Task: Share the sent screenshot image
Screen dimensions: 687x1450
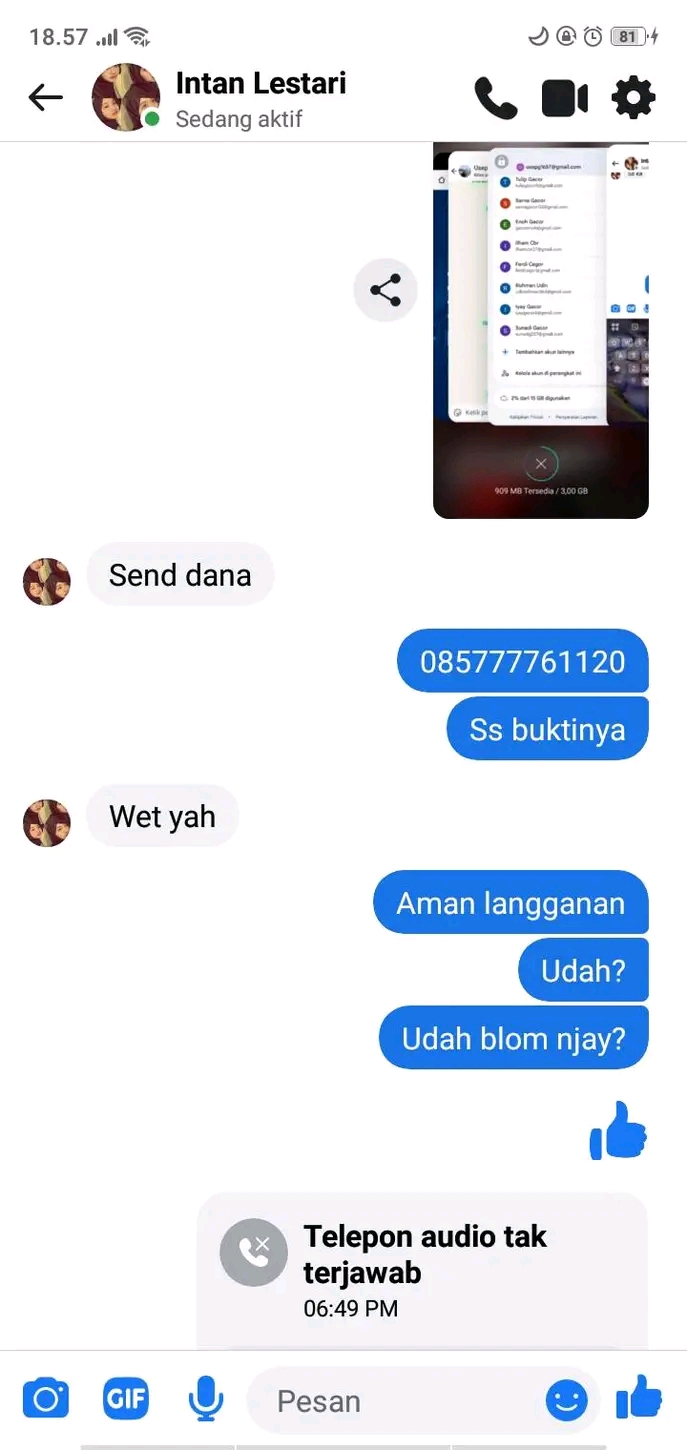Action: (x=385, y=291)
